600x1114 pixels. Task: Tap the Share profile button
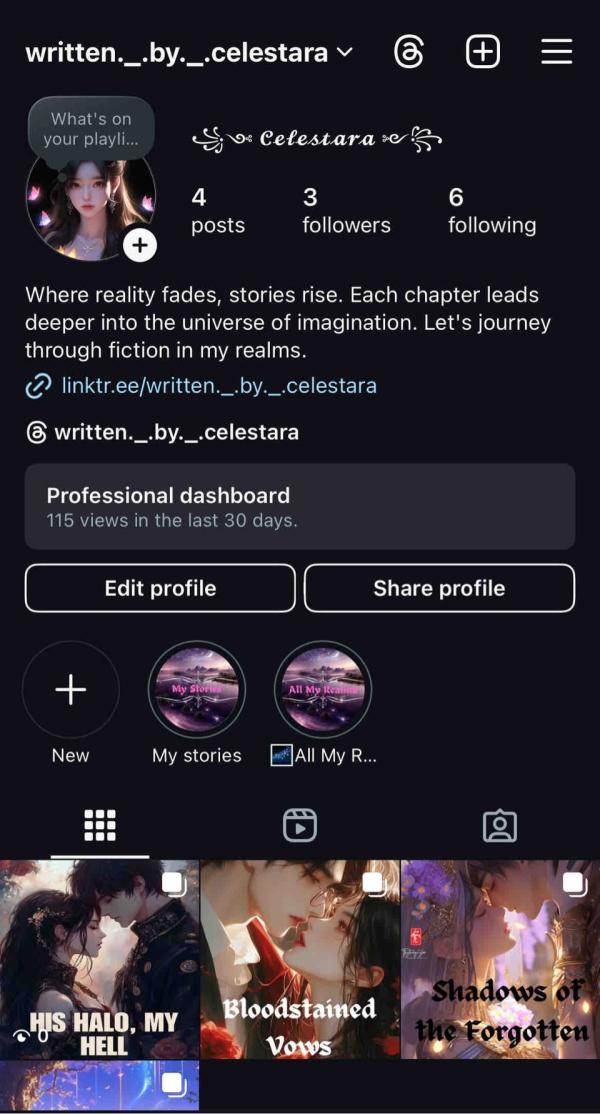439,588
